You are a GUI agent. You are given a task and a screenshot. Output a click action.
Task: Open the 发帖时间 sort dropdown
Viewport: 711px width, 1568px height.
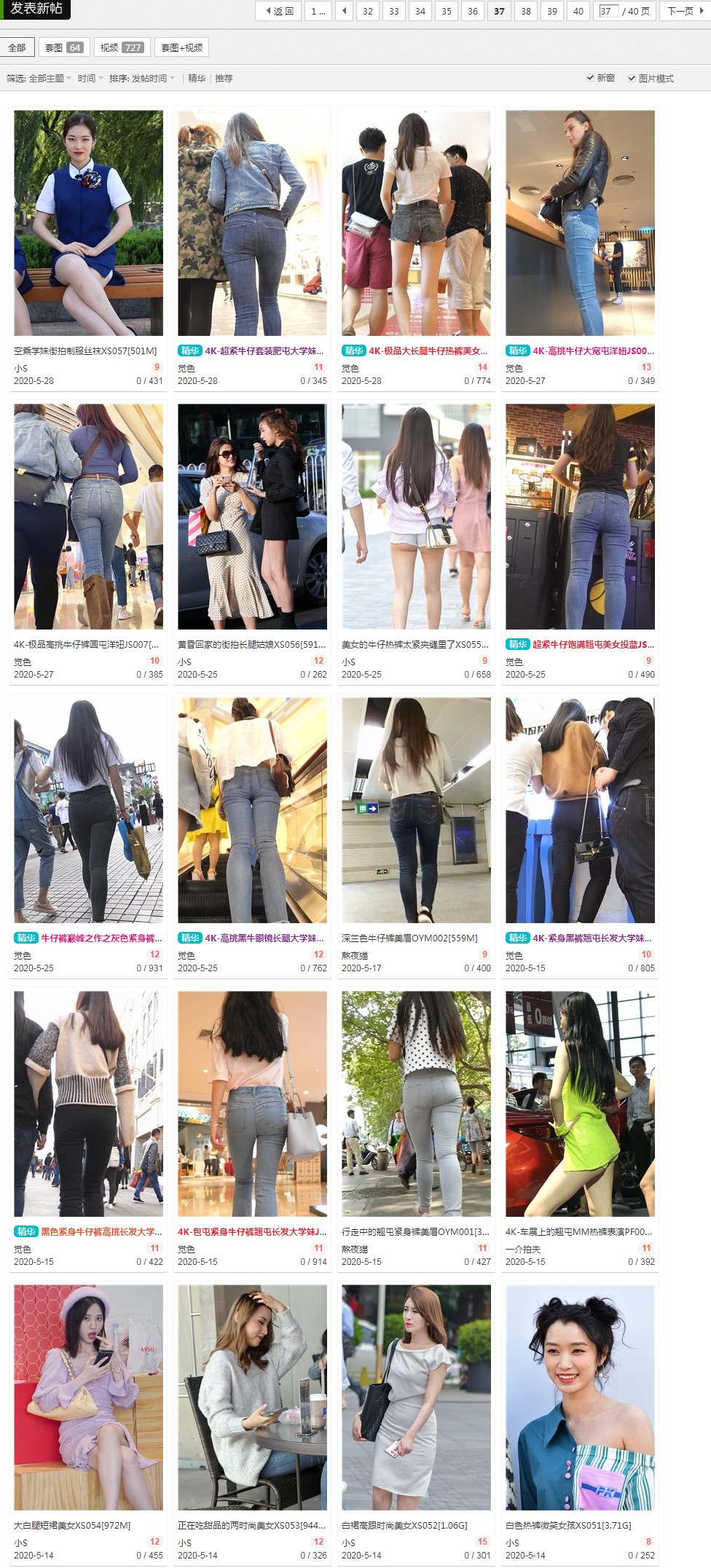152,78
